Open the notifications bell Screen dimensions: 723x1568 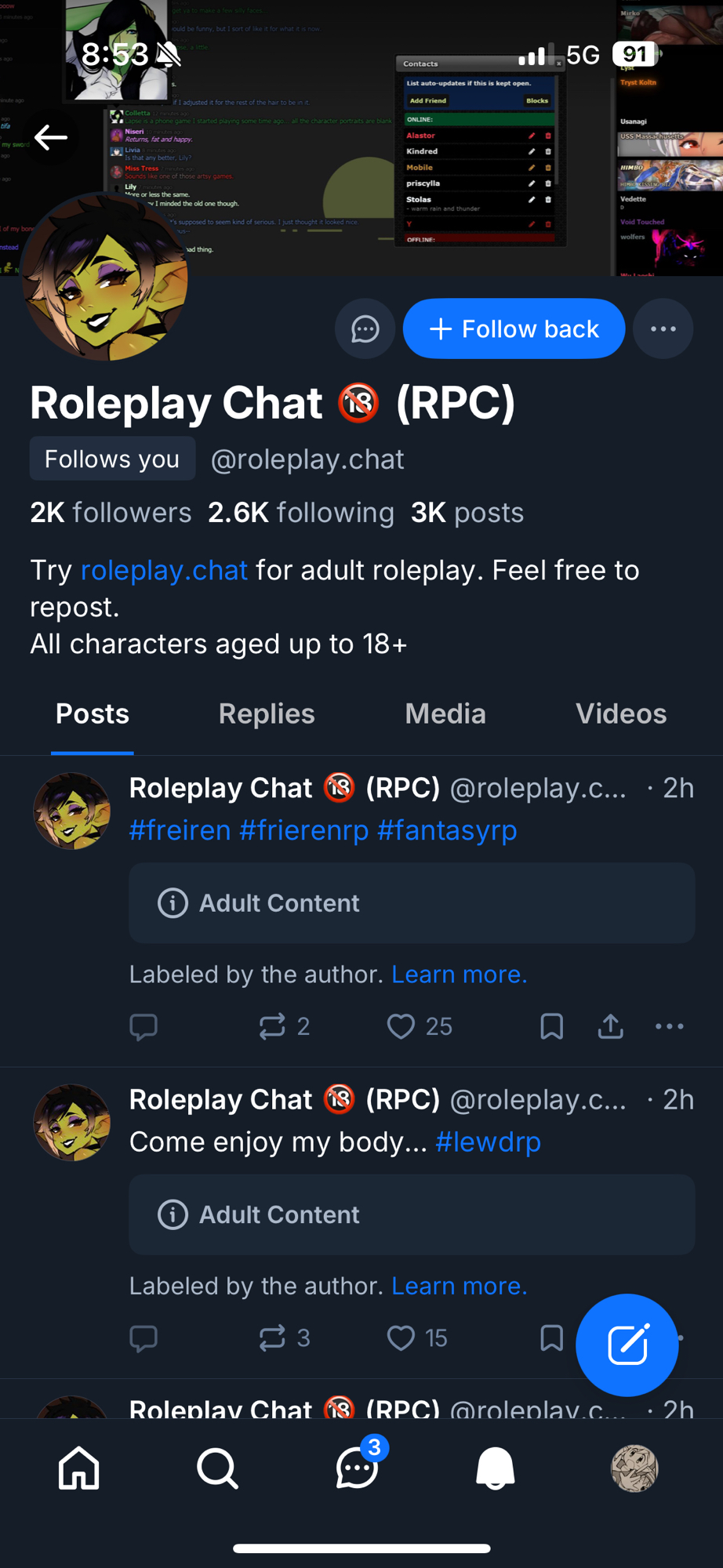pyautogui.click(x=495, y=1468)
